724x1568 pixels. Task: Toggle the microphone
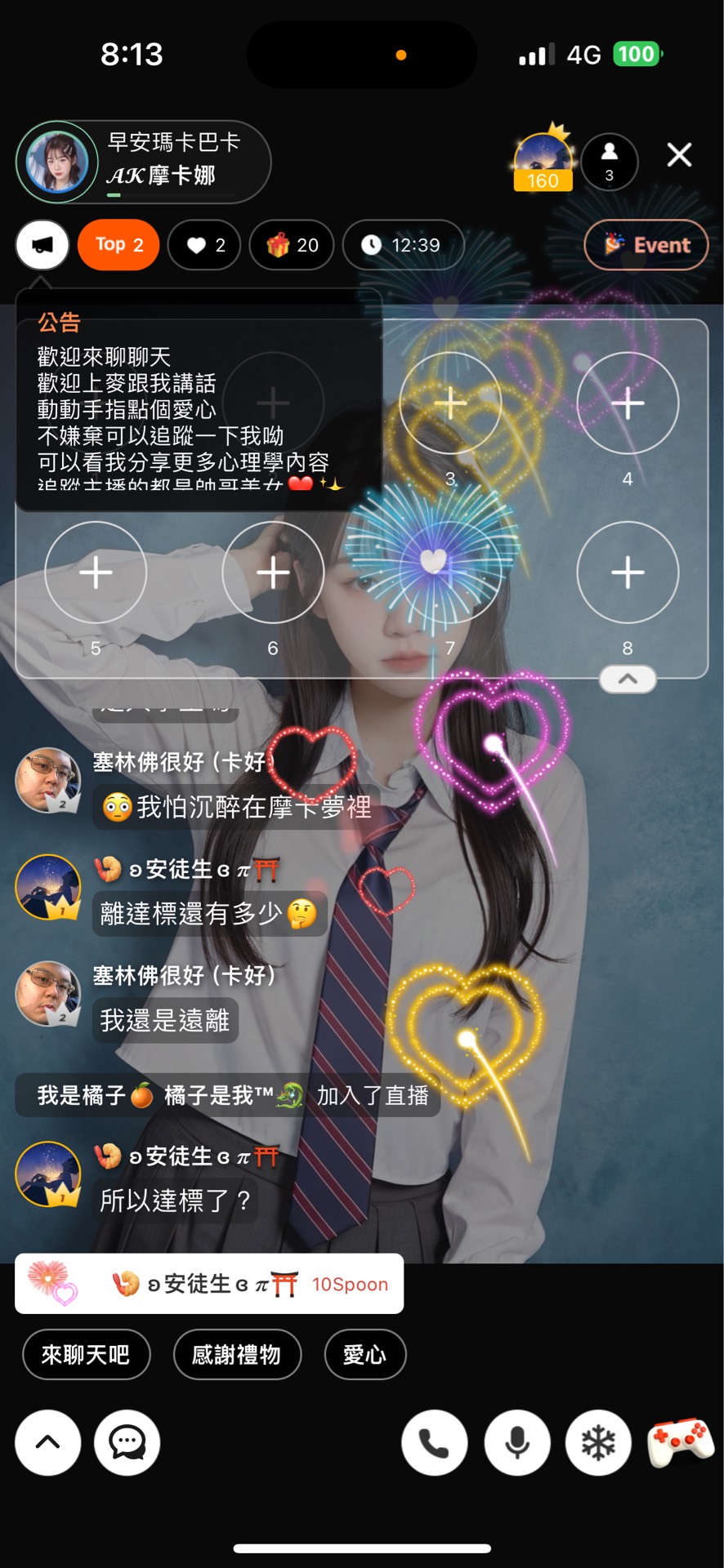pos(516,1443)
